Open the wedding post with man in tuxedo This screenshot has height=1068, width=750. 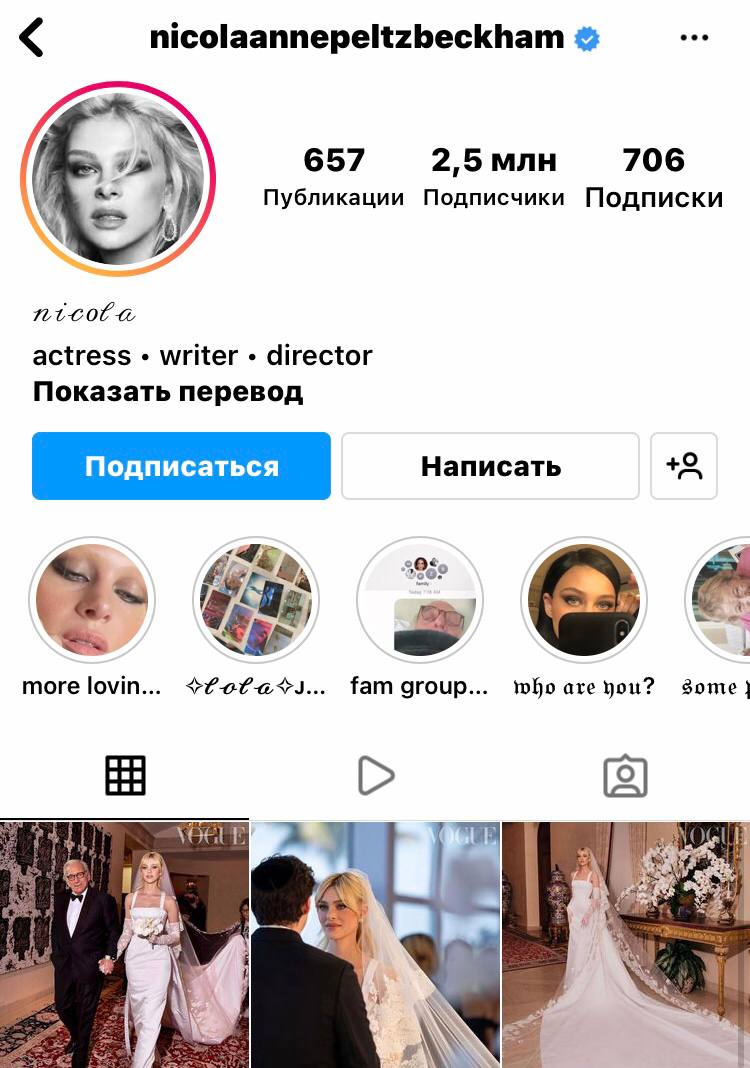coord(124,945)
